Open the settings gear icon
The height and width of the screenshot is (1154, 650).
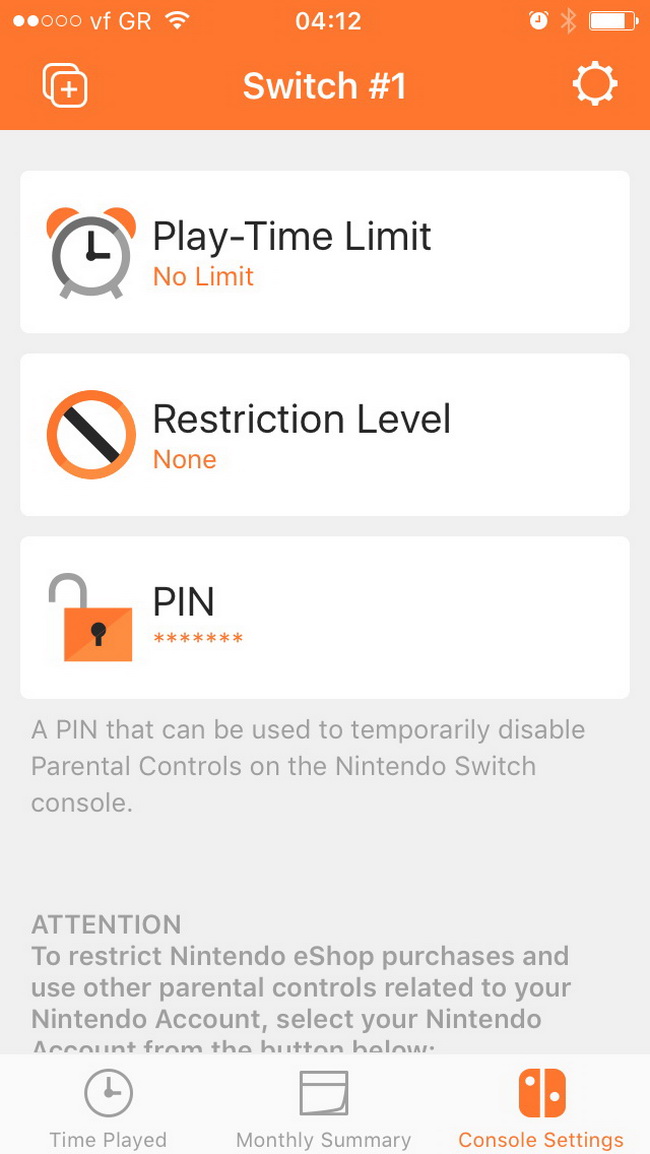coord(594,86)
